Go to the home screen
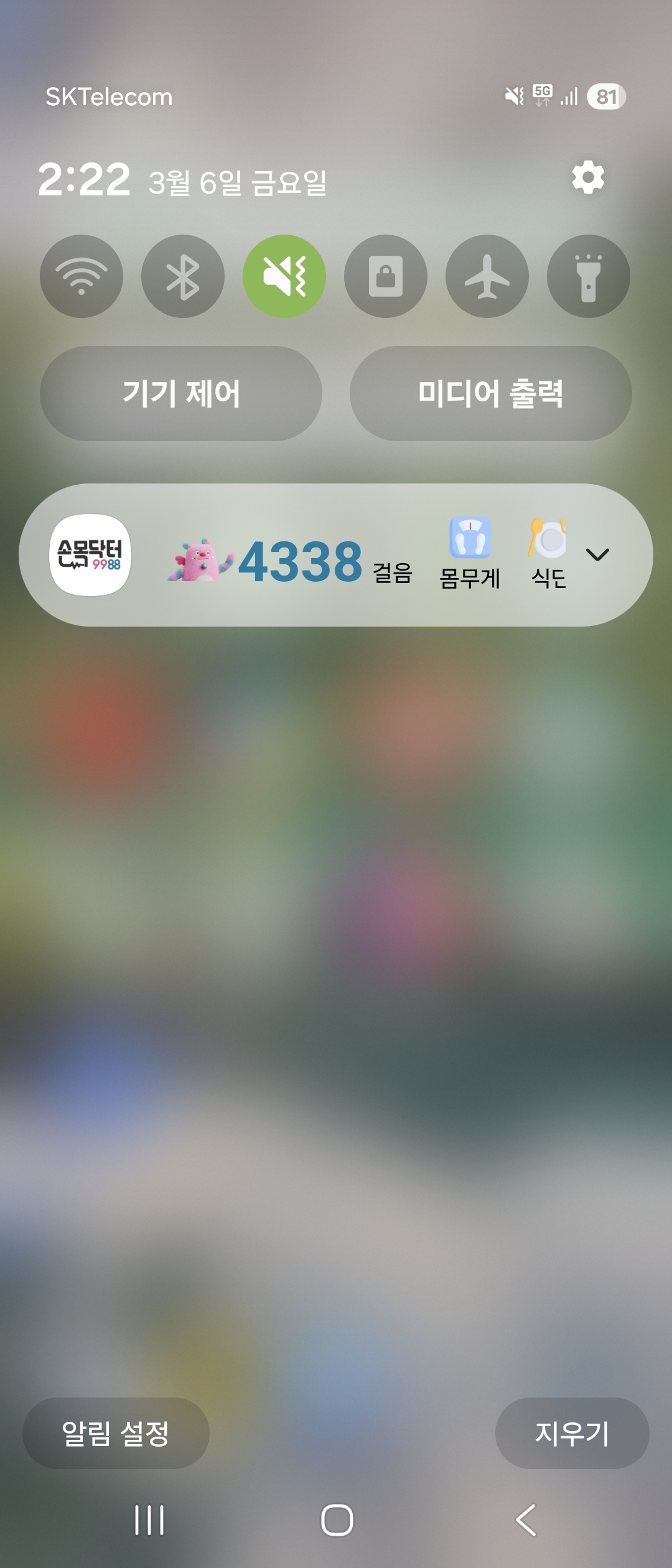Image resolution: width=672 pixels, height=1568 pixels. [337, 1520]
